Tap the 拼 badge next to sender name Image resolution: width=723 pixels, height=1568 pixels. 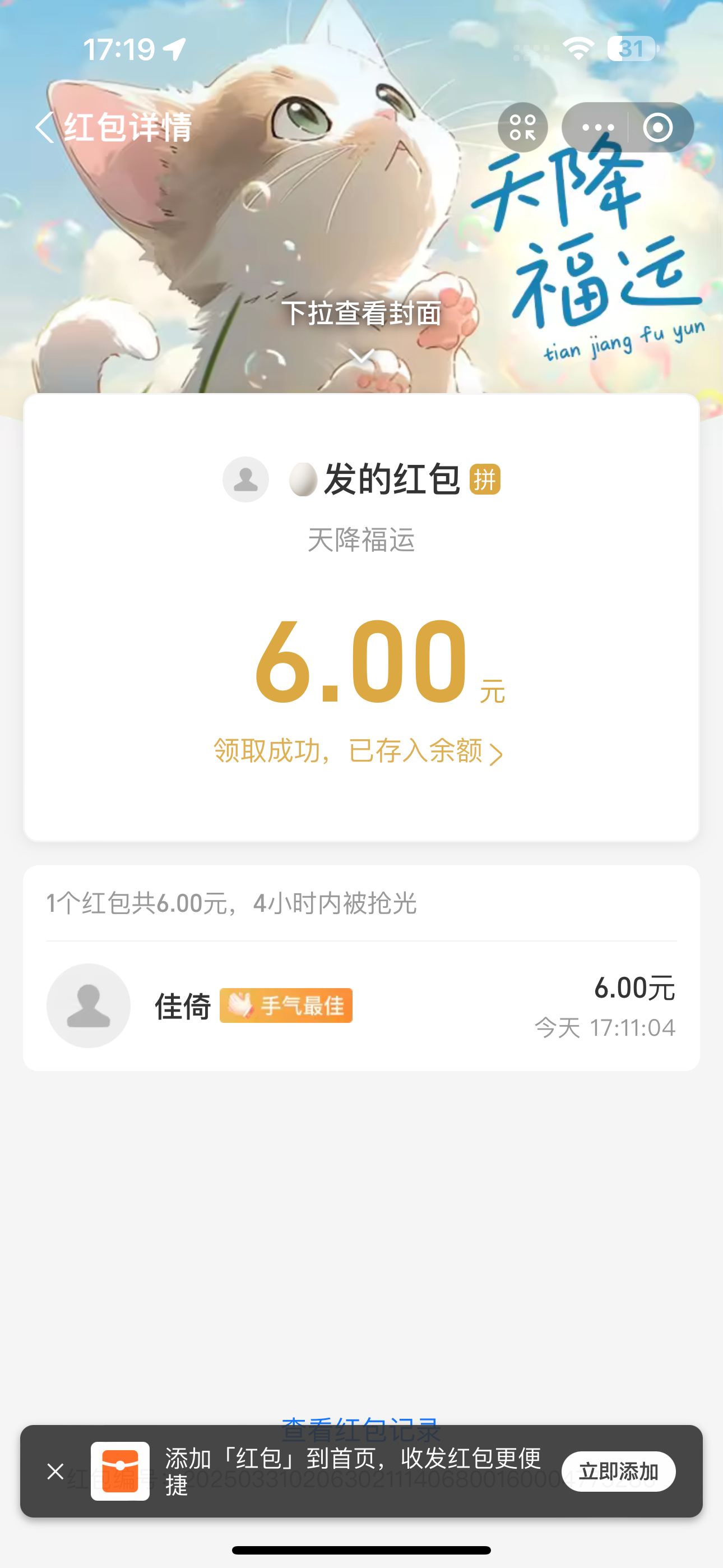click(x=485, y=480)
